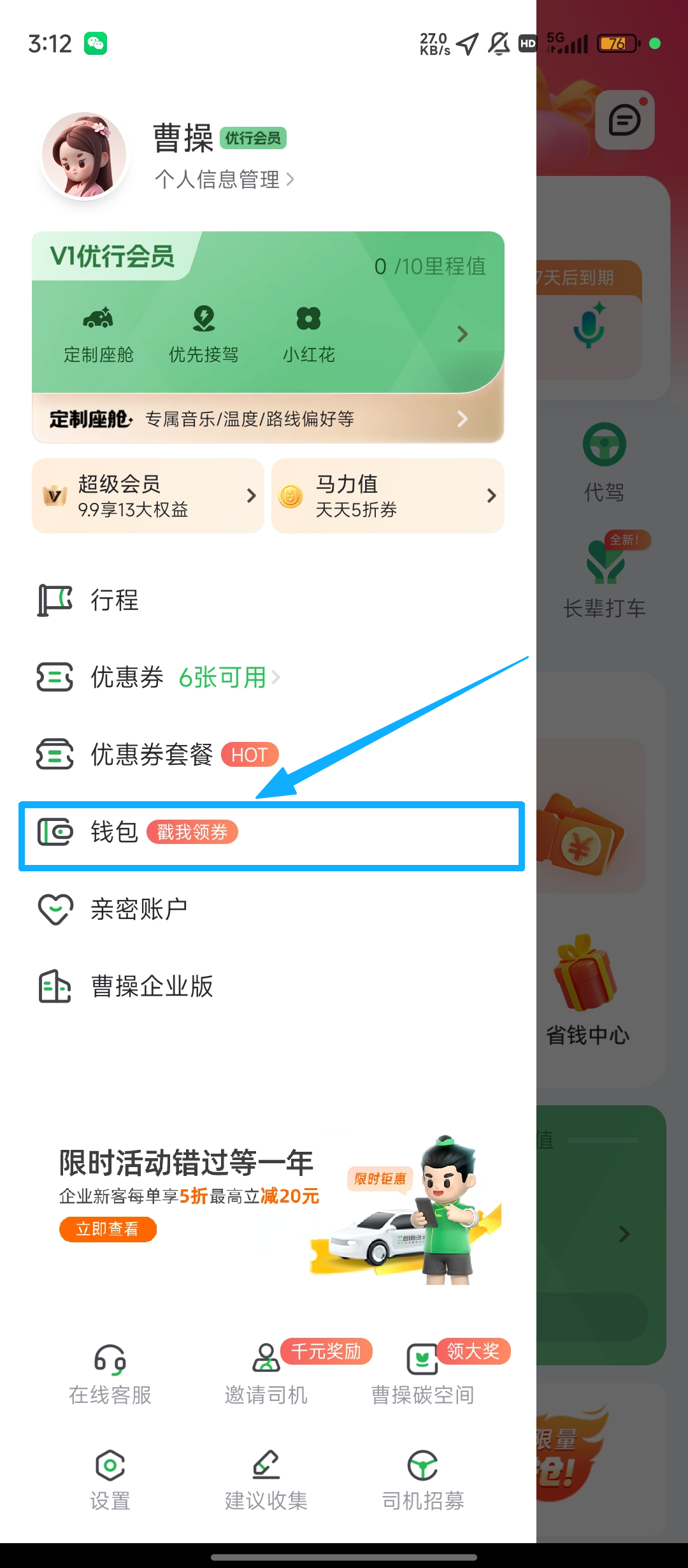Open the V1优行会员 membership card
The height and width of the screenshot is (1568, 688).
(x=268, y=312)
